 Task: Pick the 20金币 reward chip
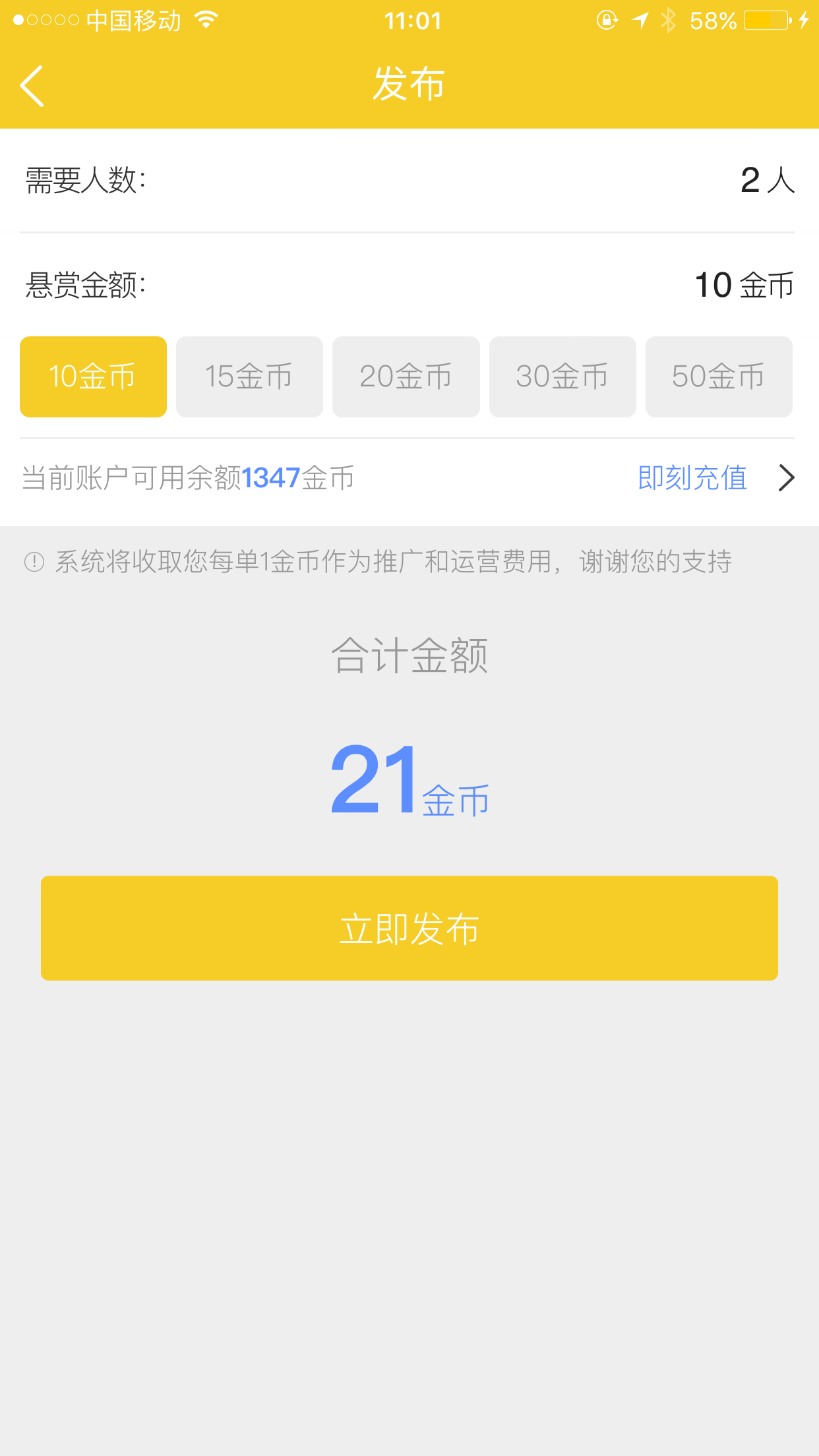pyautogui.click(x=406, y=377)
